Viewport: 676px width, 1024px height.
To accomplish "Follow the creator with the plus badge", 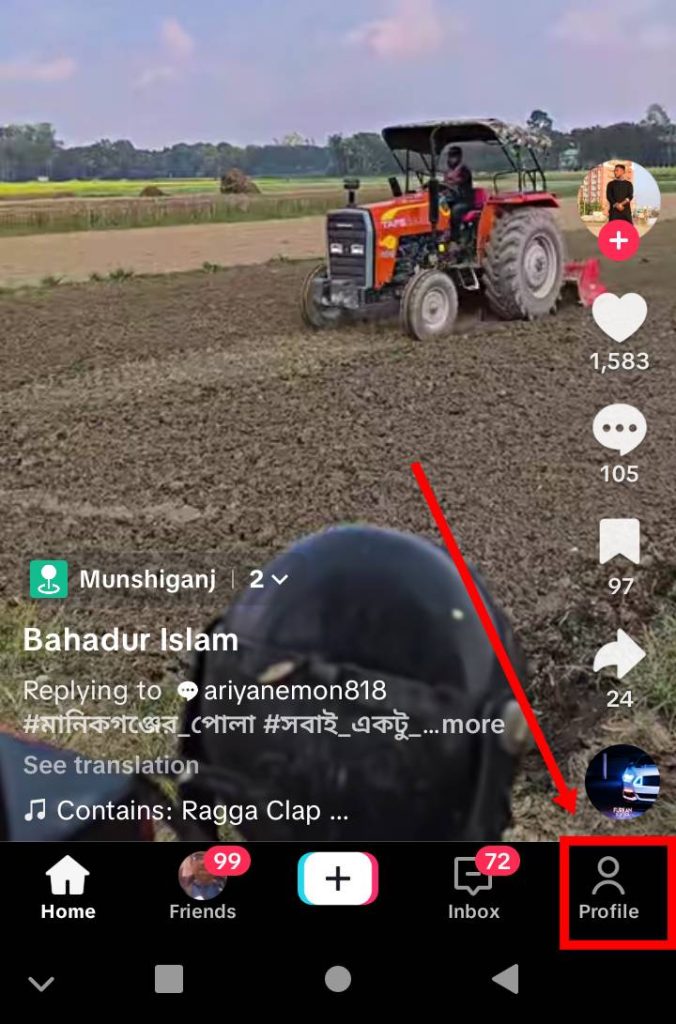I will 619,242.
